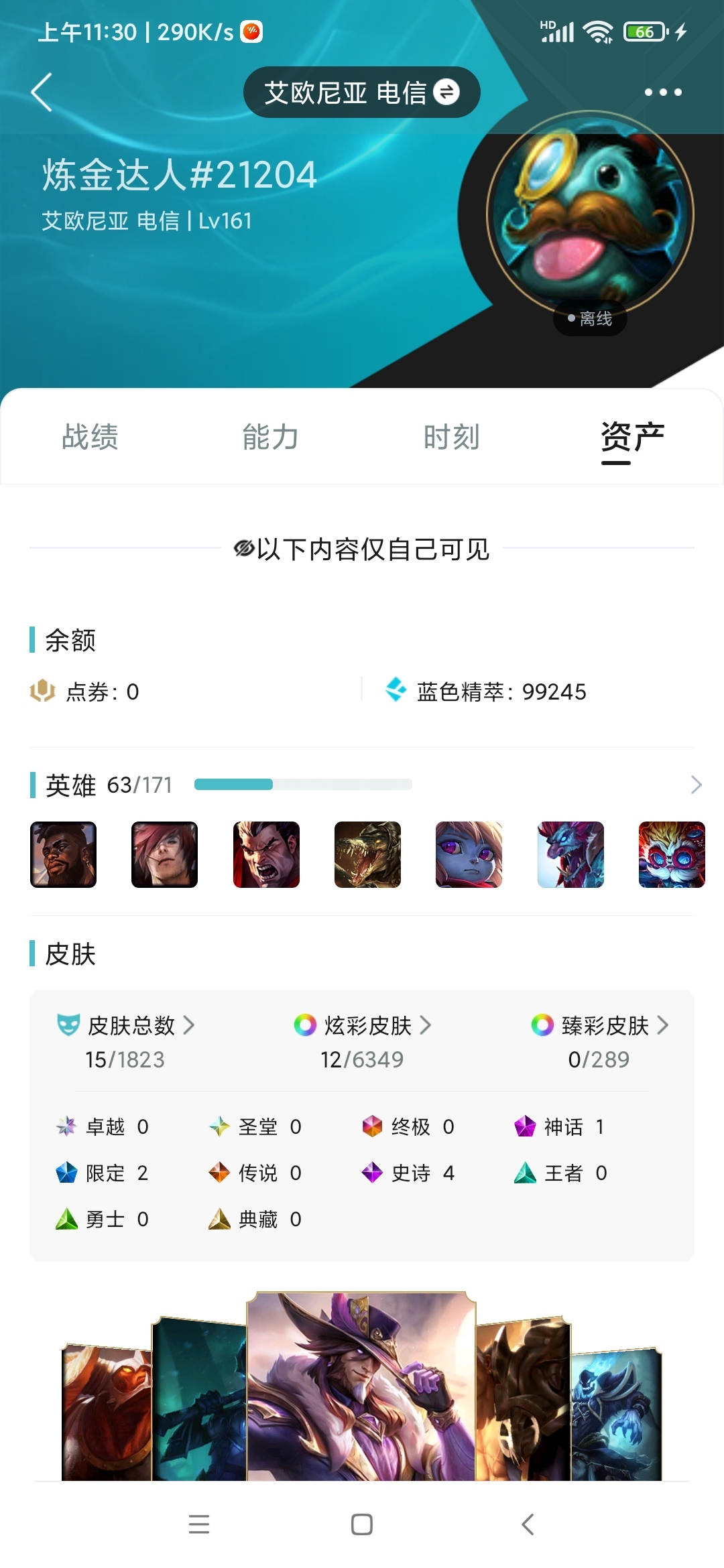The image size is (724, 1568).
Task: Open the three-dot overflow menu
Action: (x=663, y=92)
